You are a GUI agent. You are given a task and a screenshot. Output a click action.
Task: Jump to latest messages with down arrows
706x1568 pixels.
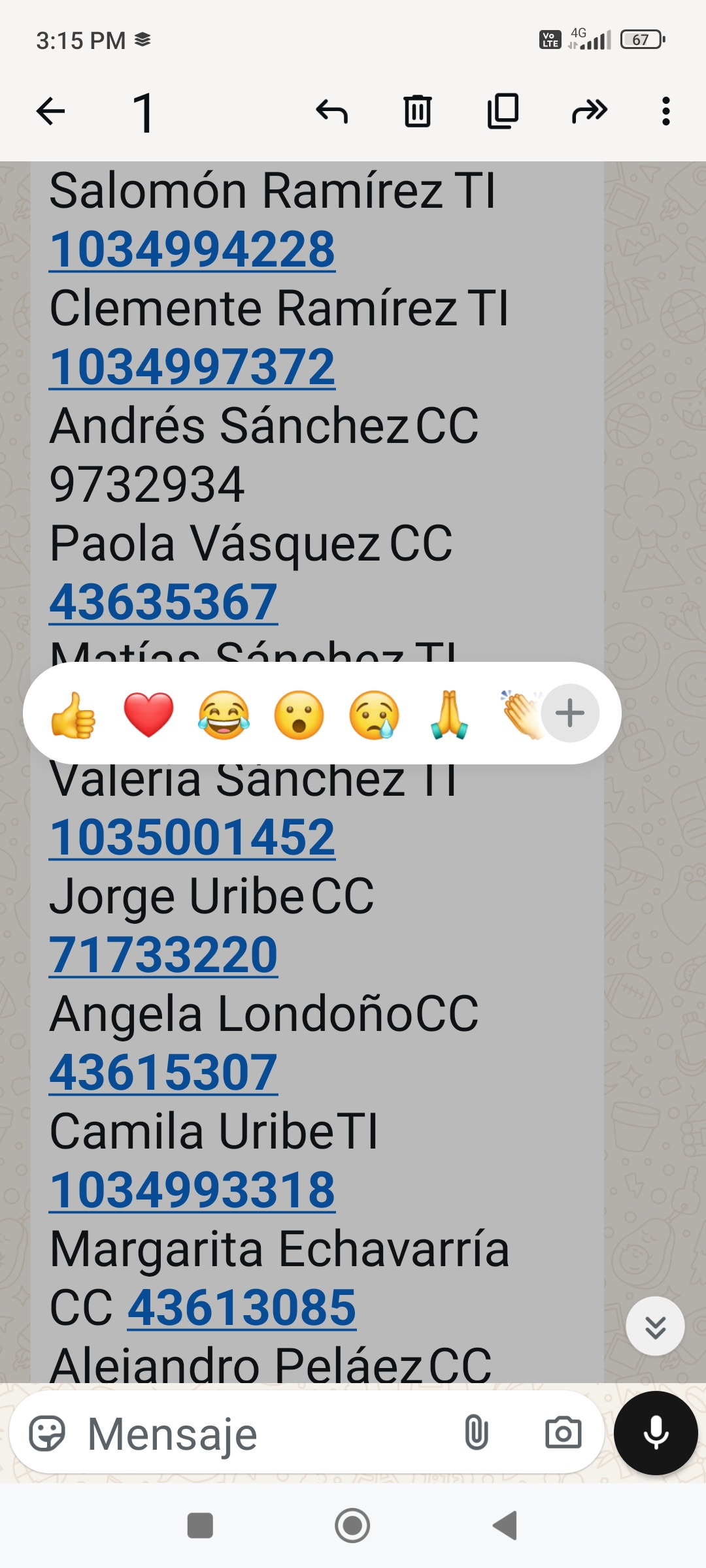tap(655, 1326)
